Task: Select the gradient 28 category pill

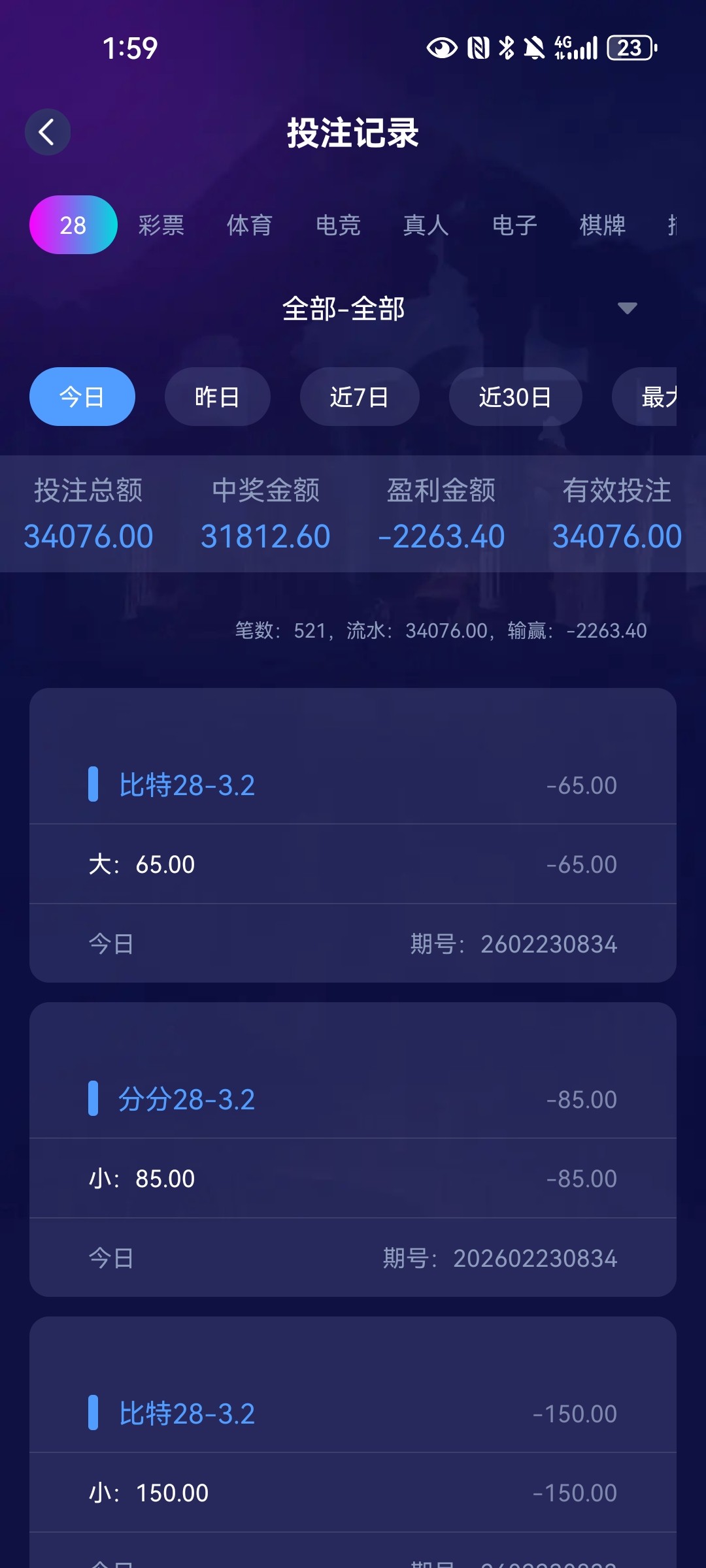Action: [x=73, y=225]
